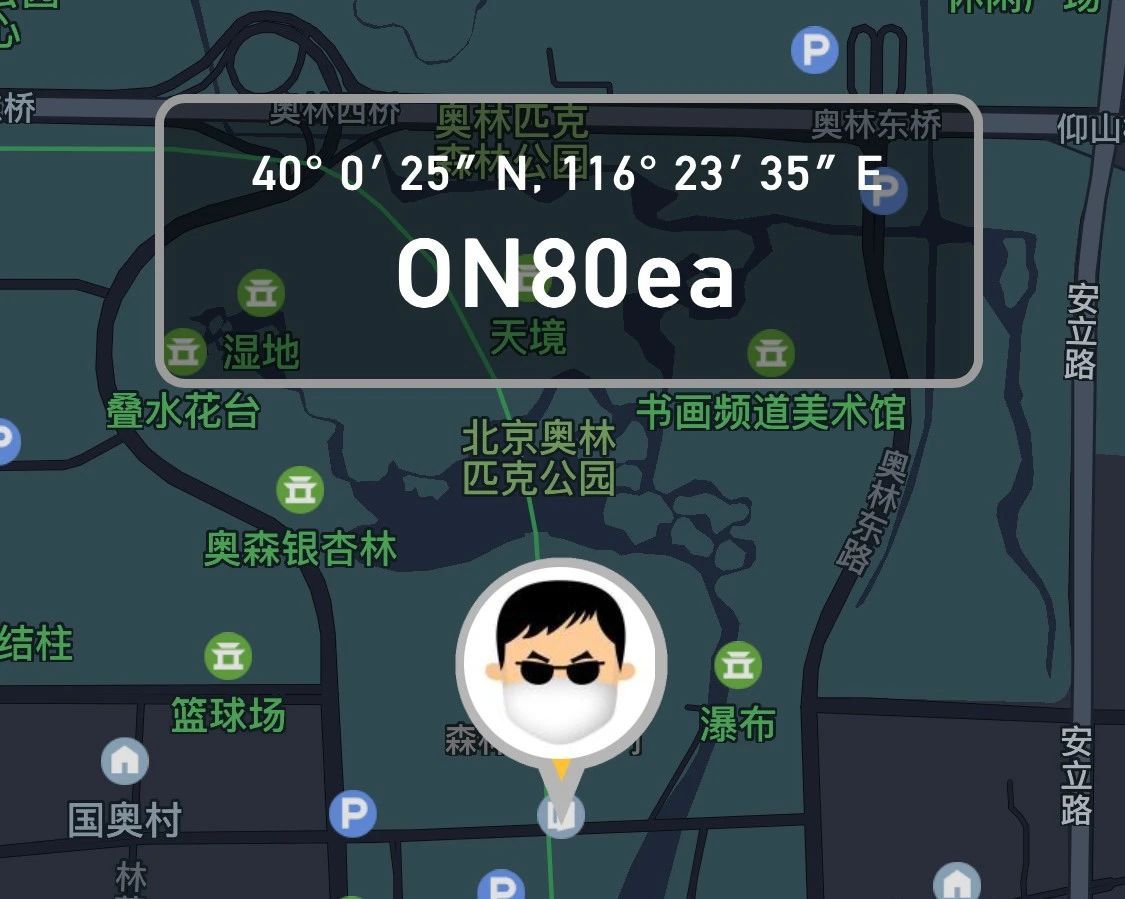Select the 瀑布 landmark marker
Viewport: 1125px width, 899px height.
[x=738, y=665]
